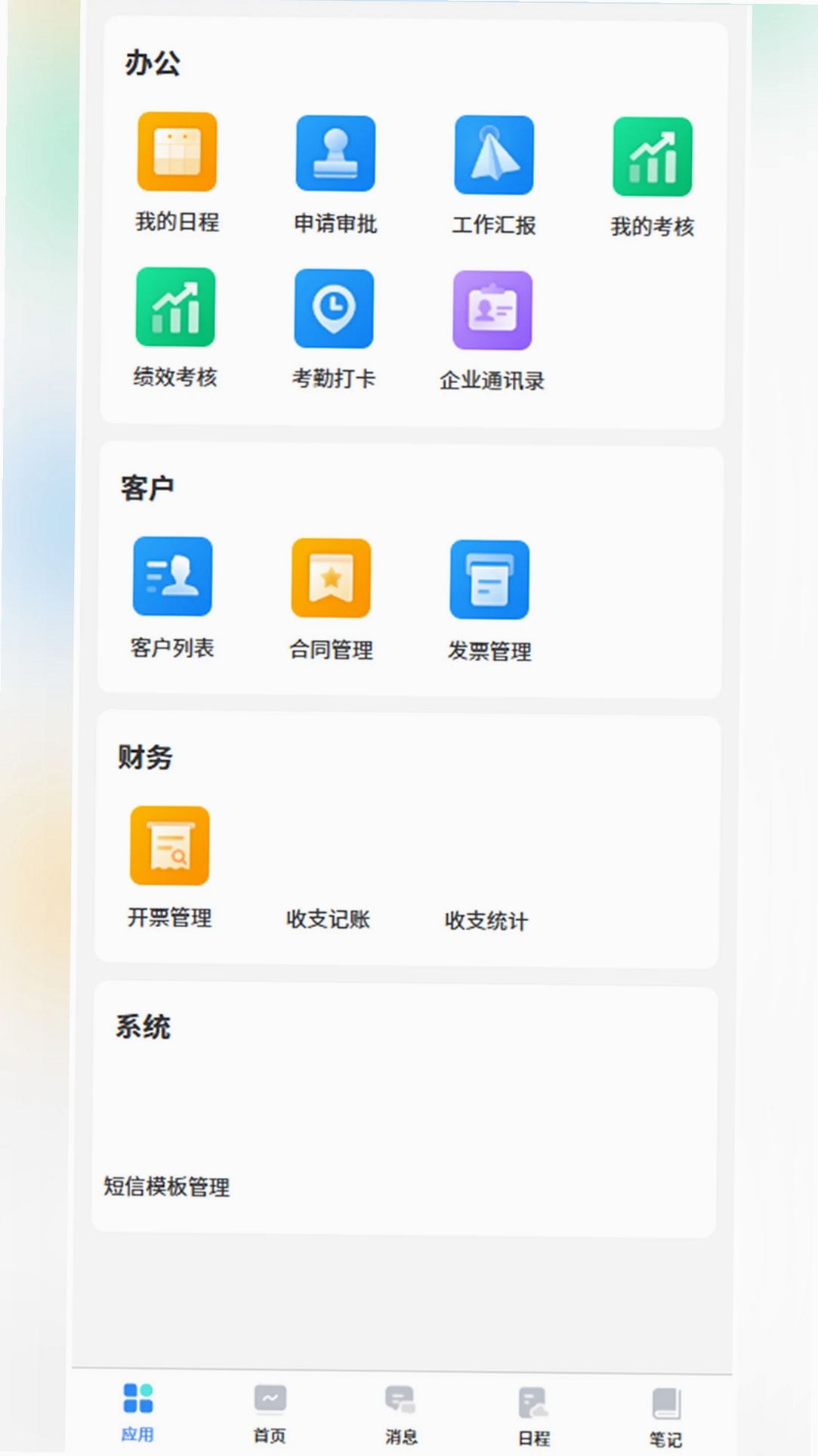Open 收支统计

pos(486,920)
